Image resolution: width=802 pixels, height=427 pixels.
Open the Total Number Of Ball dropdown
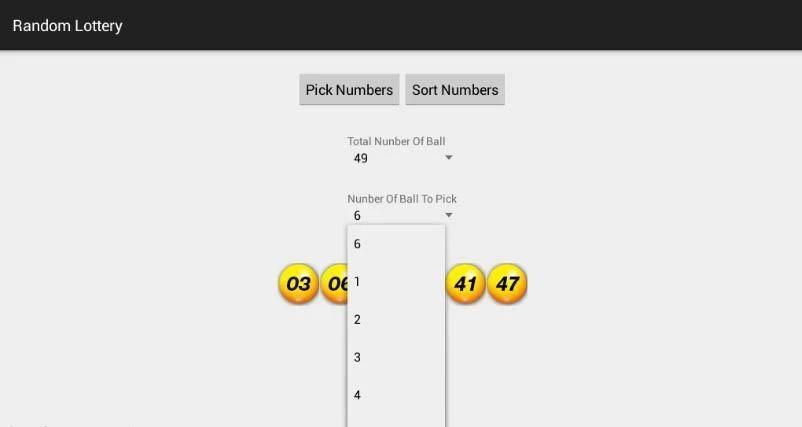400,158
